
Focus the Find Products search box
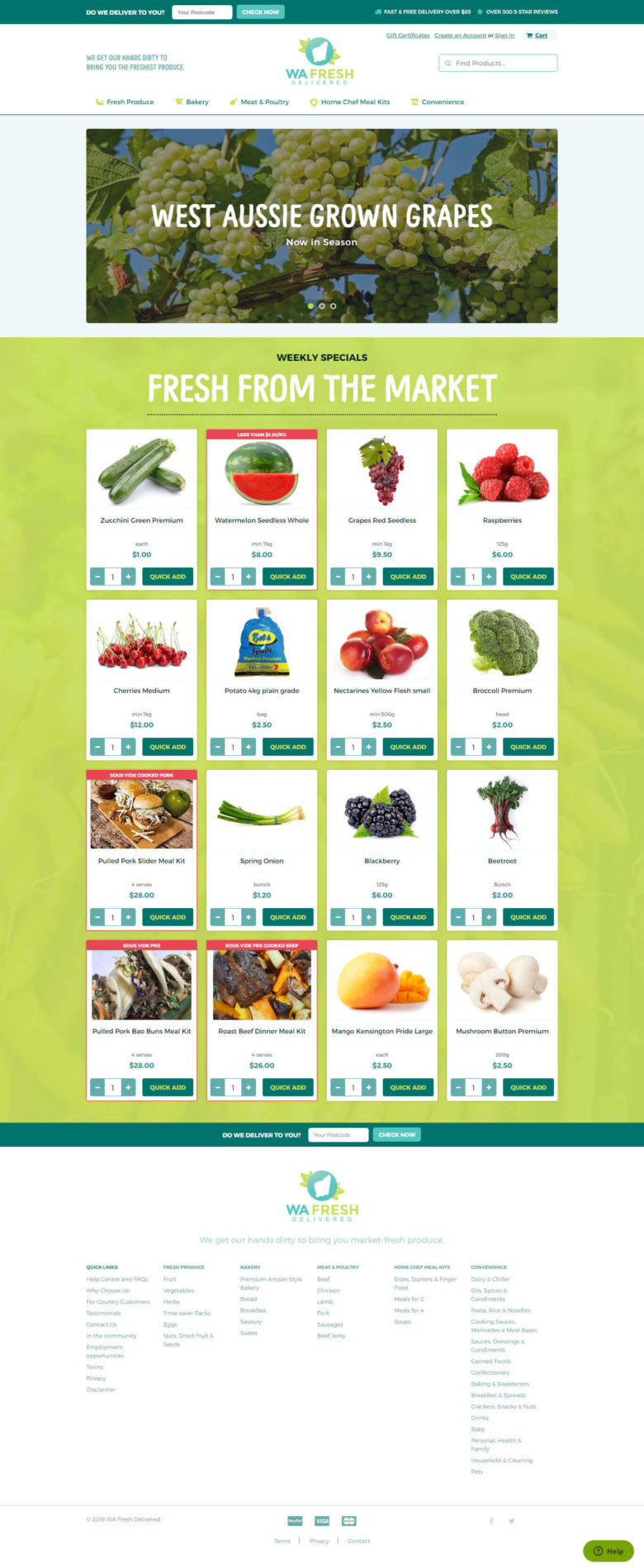pyautogui.click(x=498, y=63)
